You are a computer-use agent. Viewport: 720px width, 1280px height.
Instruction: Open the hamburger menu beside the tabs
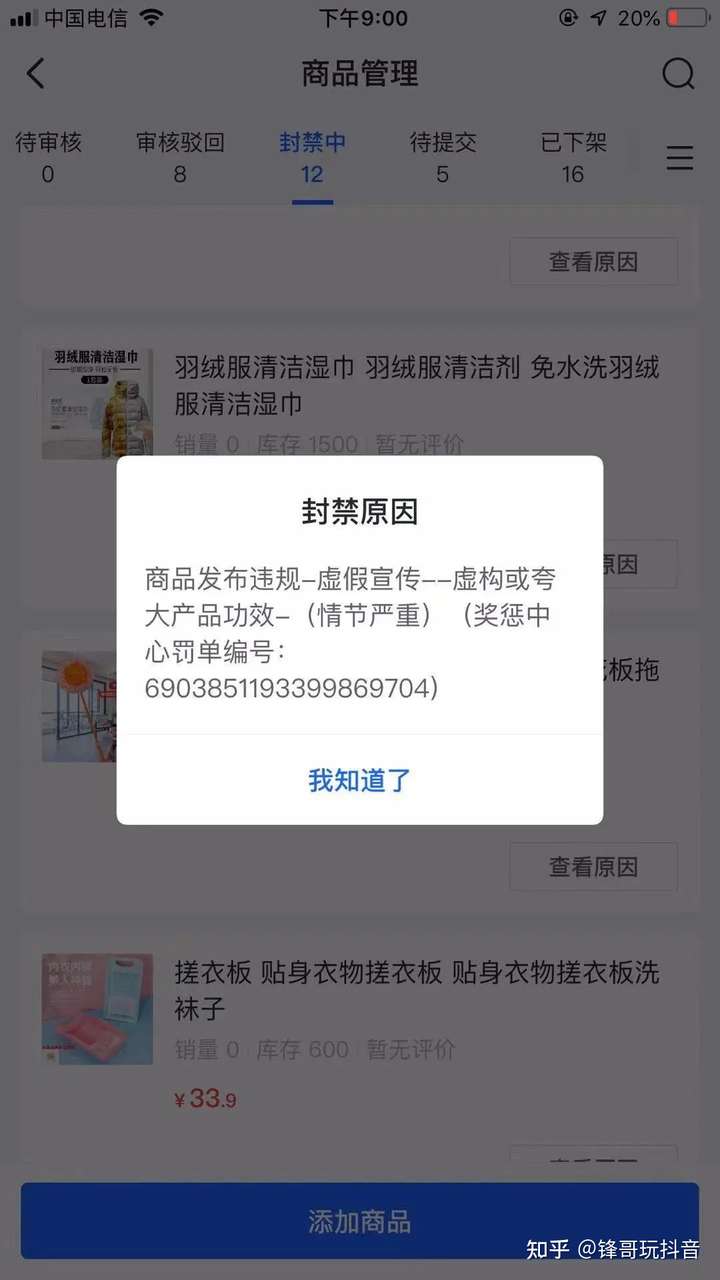[680, 158]
